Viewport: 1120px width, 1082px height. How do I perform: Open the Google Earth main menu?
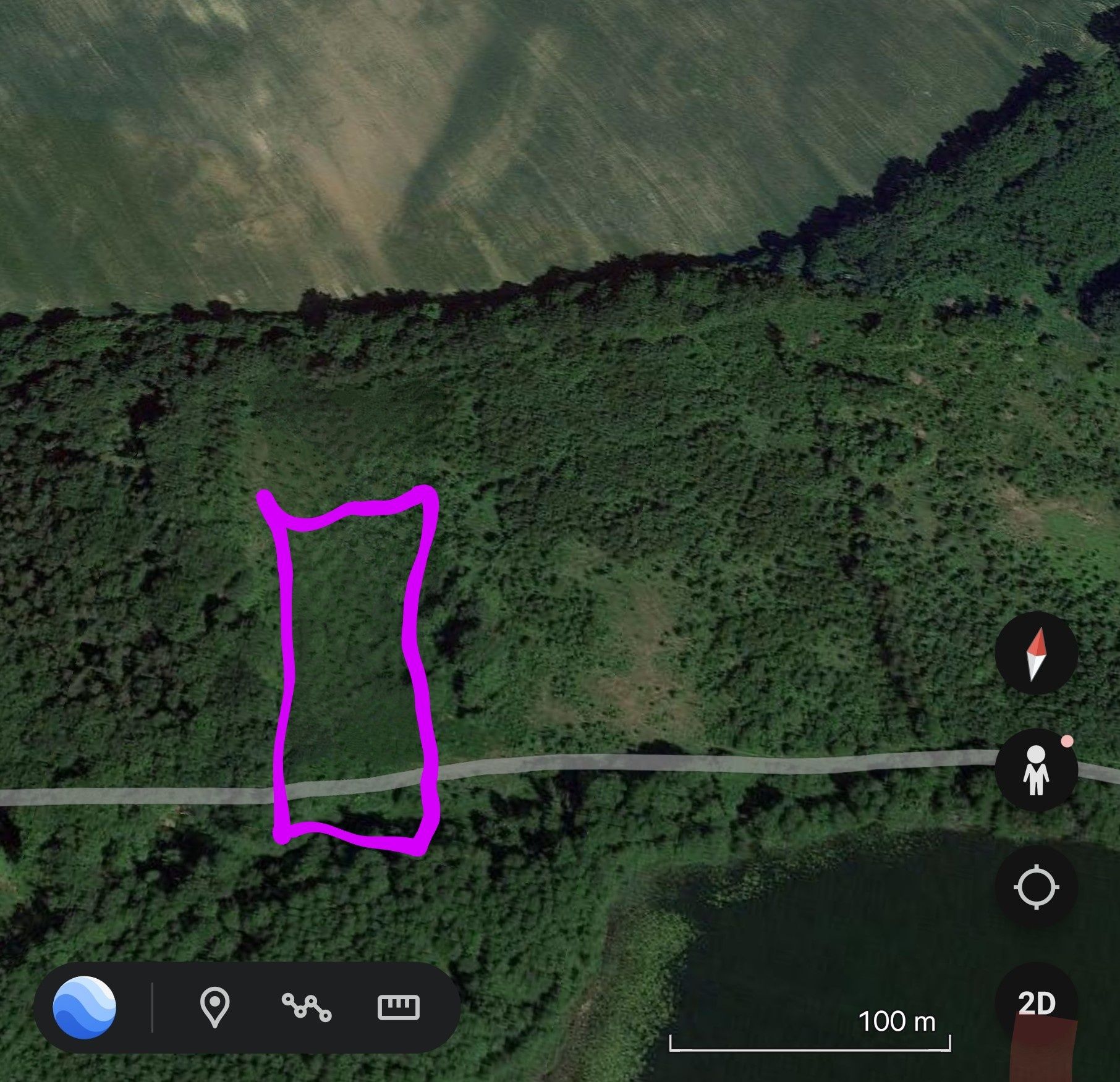click(x=84, y=1007)
